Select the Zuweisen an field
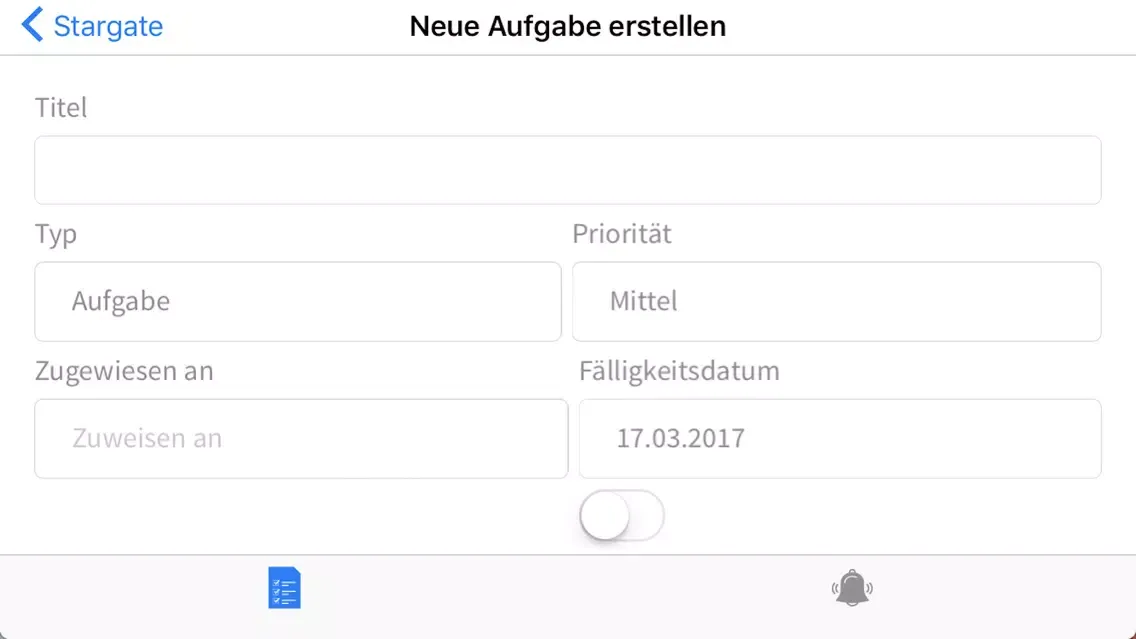 pos(300,438)
